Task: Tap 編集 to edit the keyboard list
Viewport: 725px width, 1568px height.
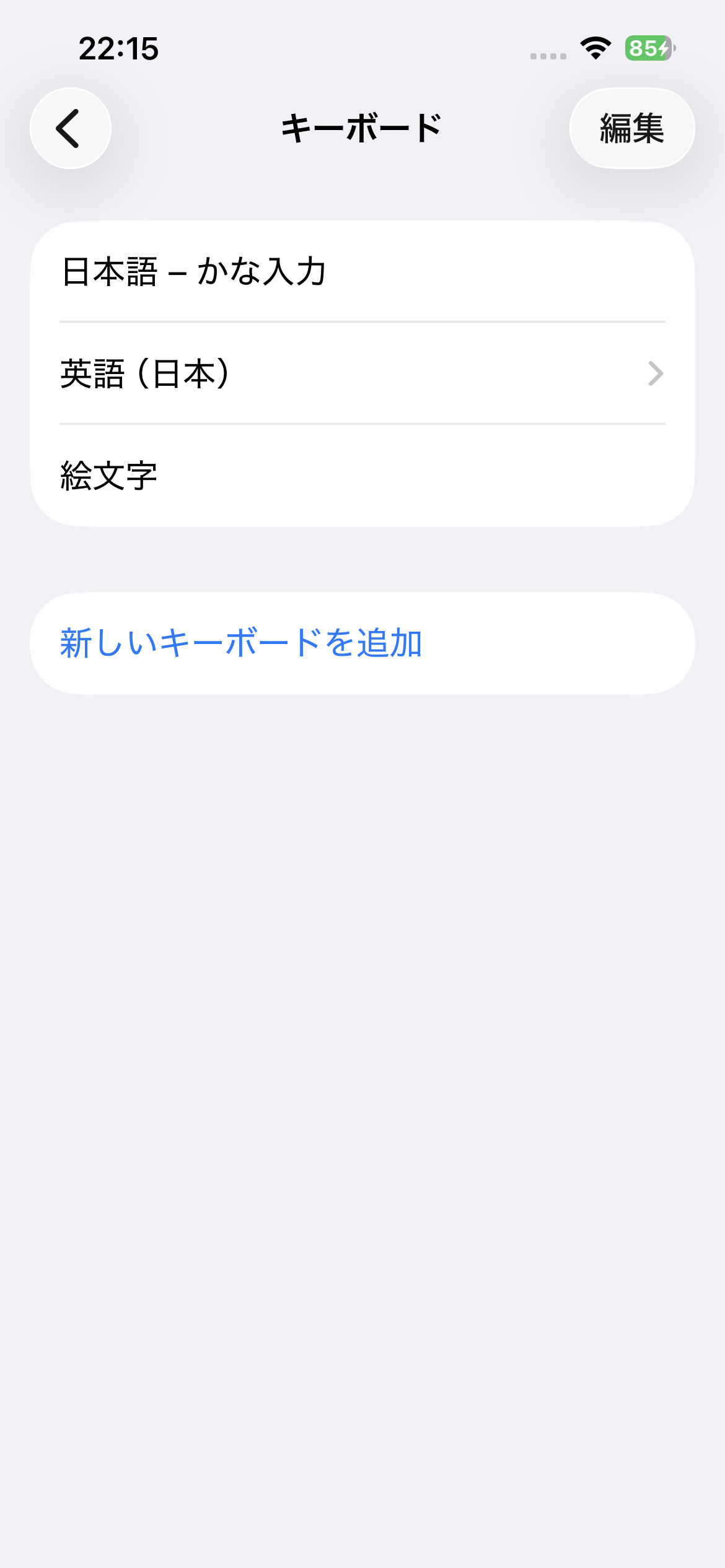Action: [631, 128]
